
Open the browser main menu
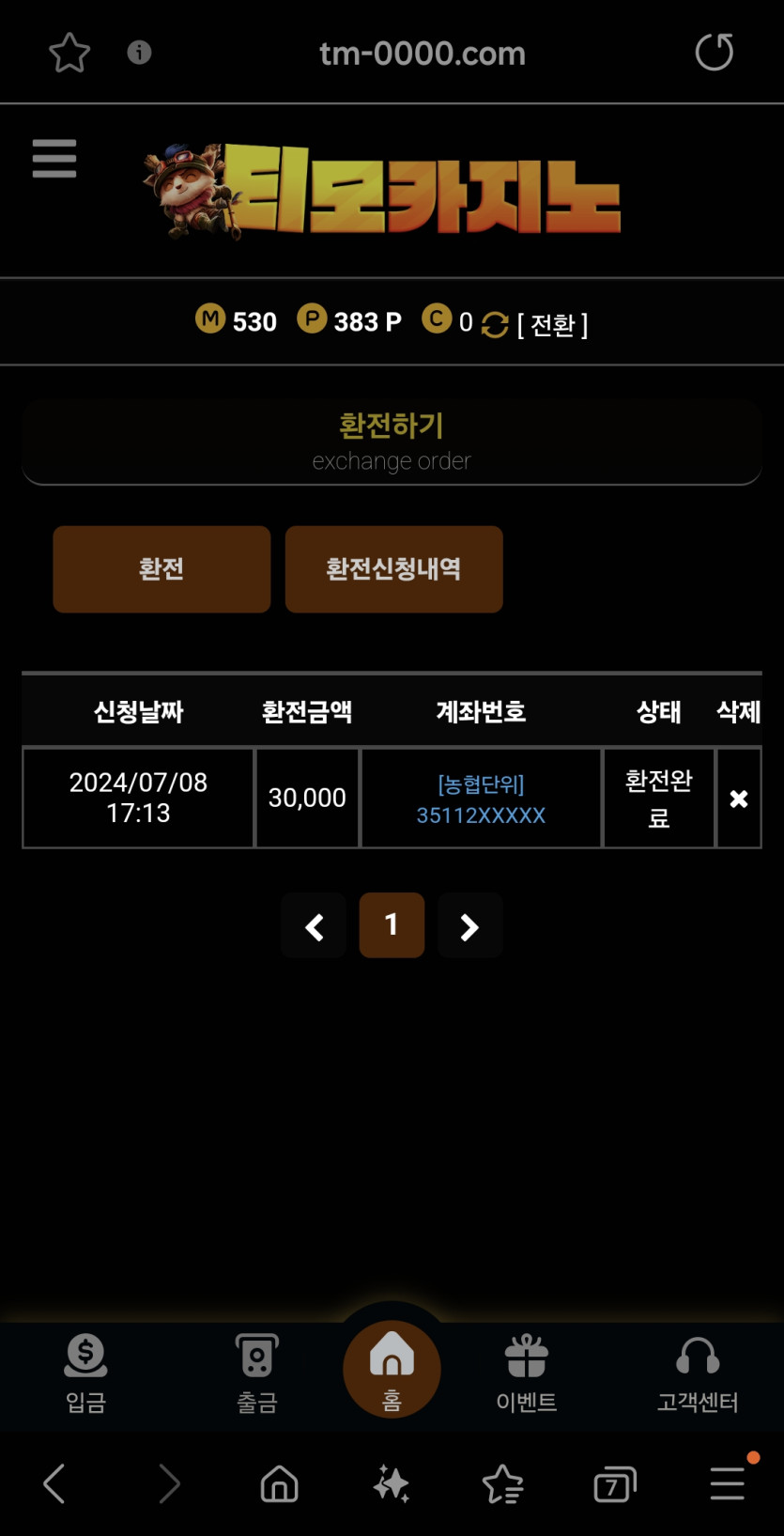pos(728,1484)
